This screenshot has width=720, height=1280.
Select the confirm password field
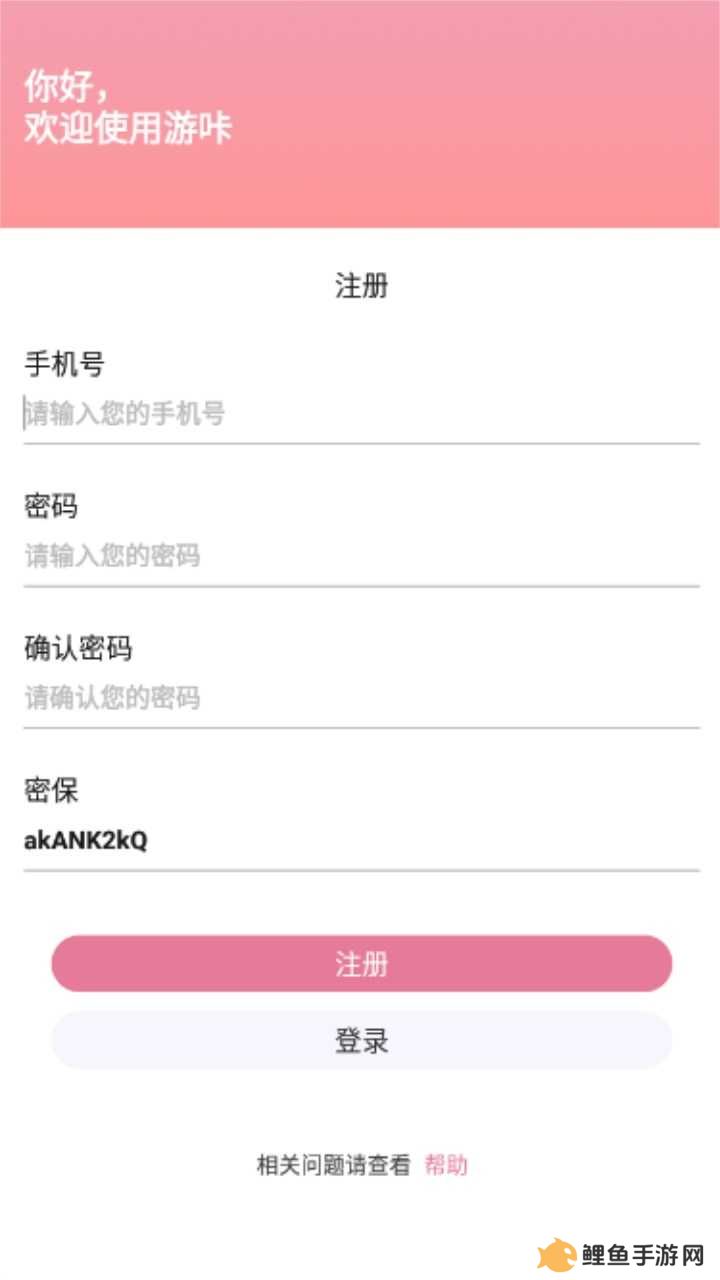pos(361,698)
